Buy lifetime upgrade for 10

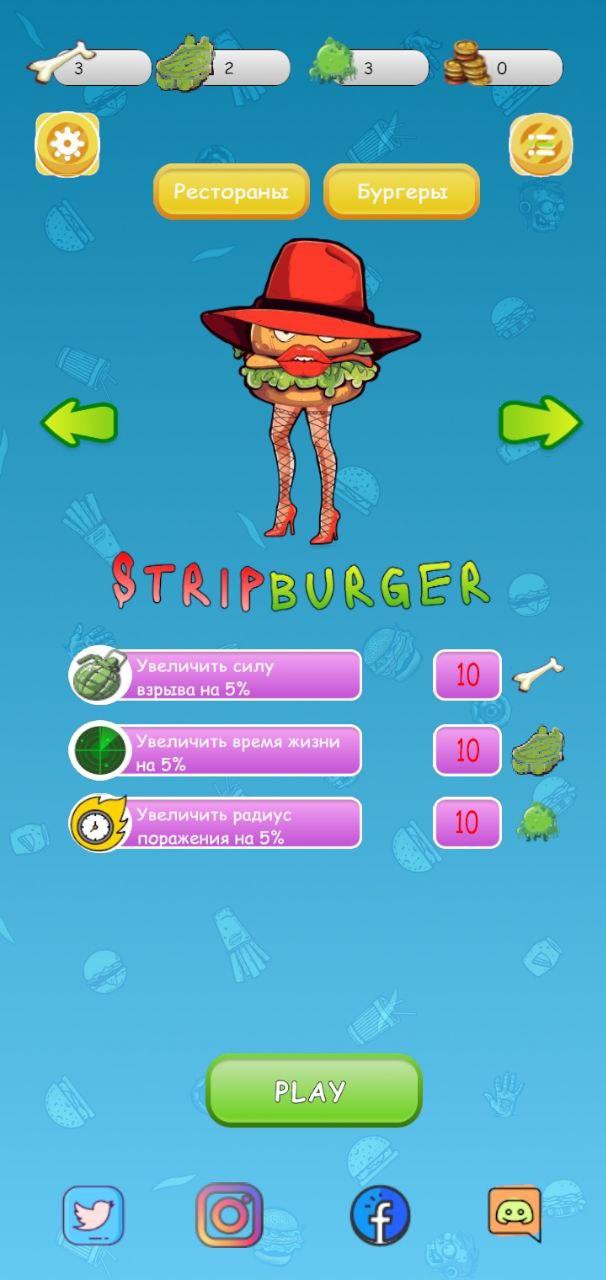[x=467, y=750]
